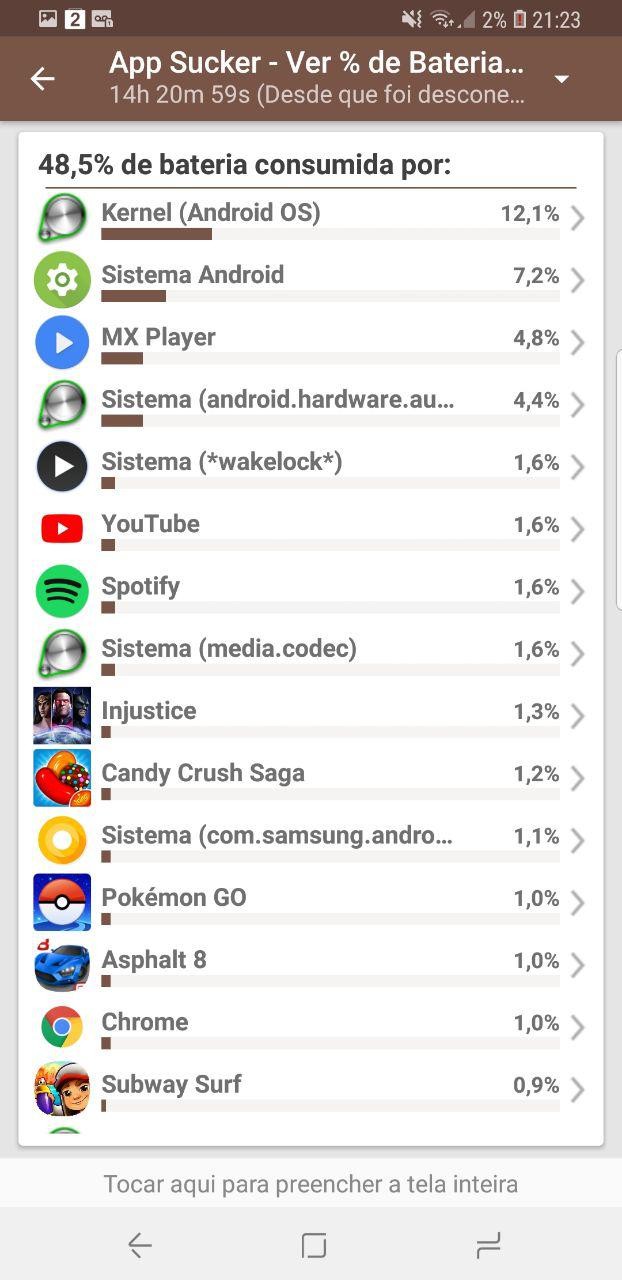View Sistema Android usage details
This screenshot has width=622, height=1280.
(x=311, y=281)
